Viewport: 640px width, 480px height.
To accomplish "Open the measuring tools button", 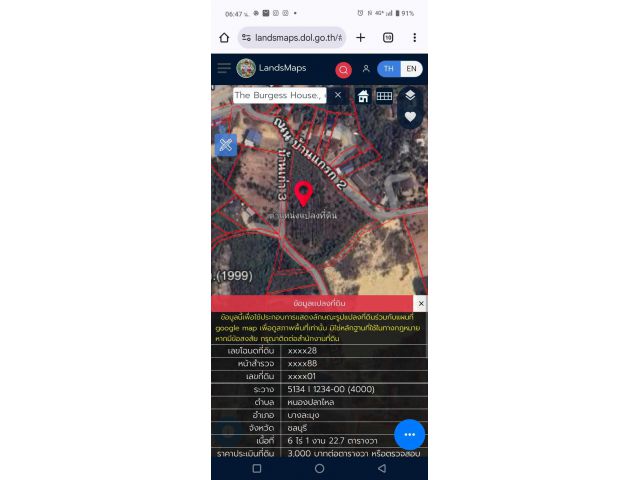I will [x=226, y=144].
